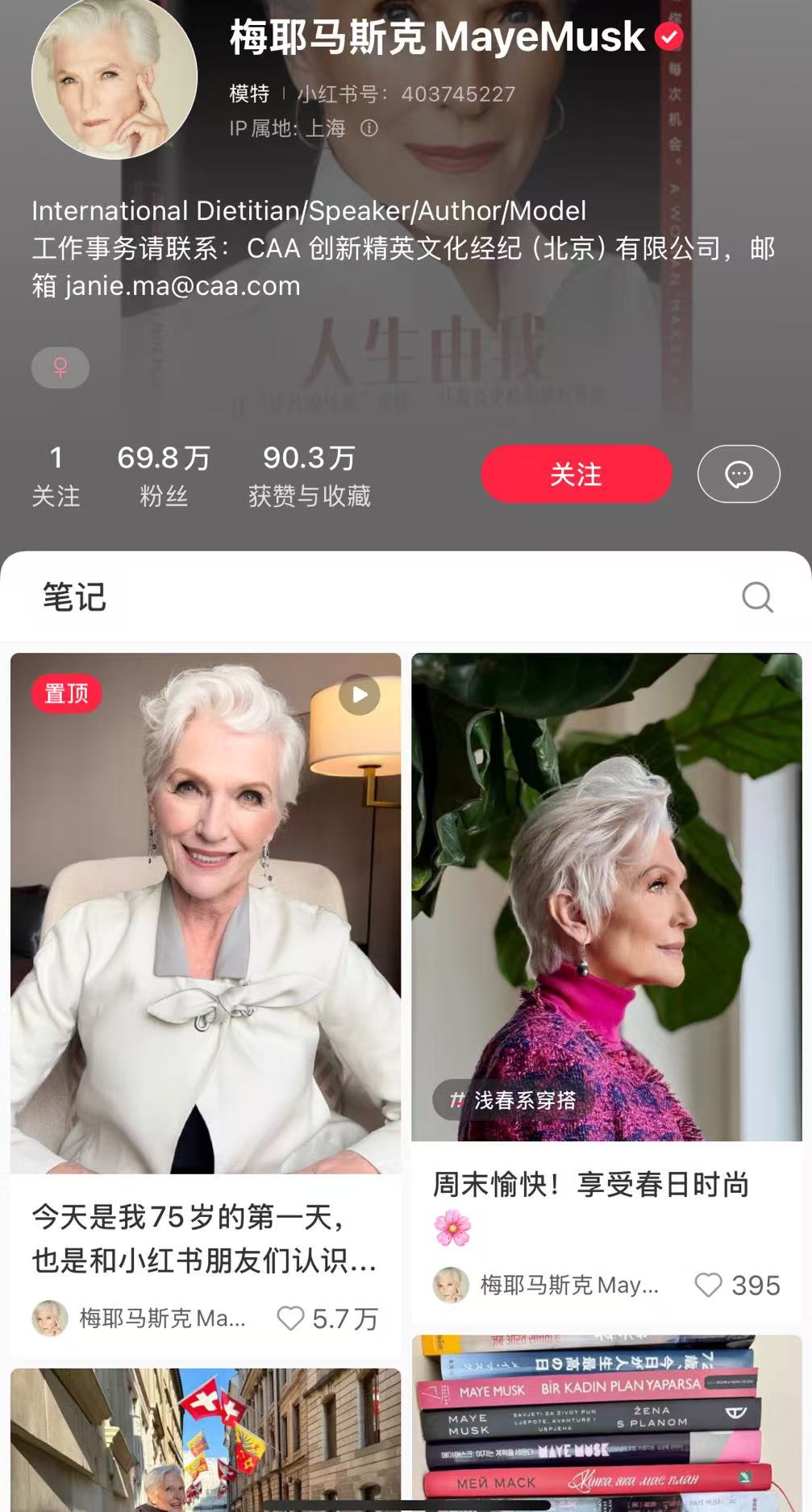Search this user's notes
The width and height of the screenshot is (812, 1512).
[x=757, y=597]
